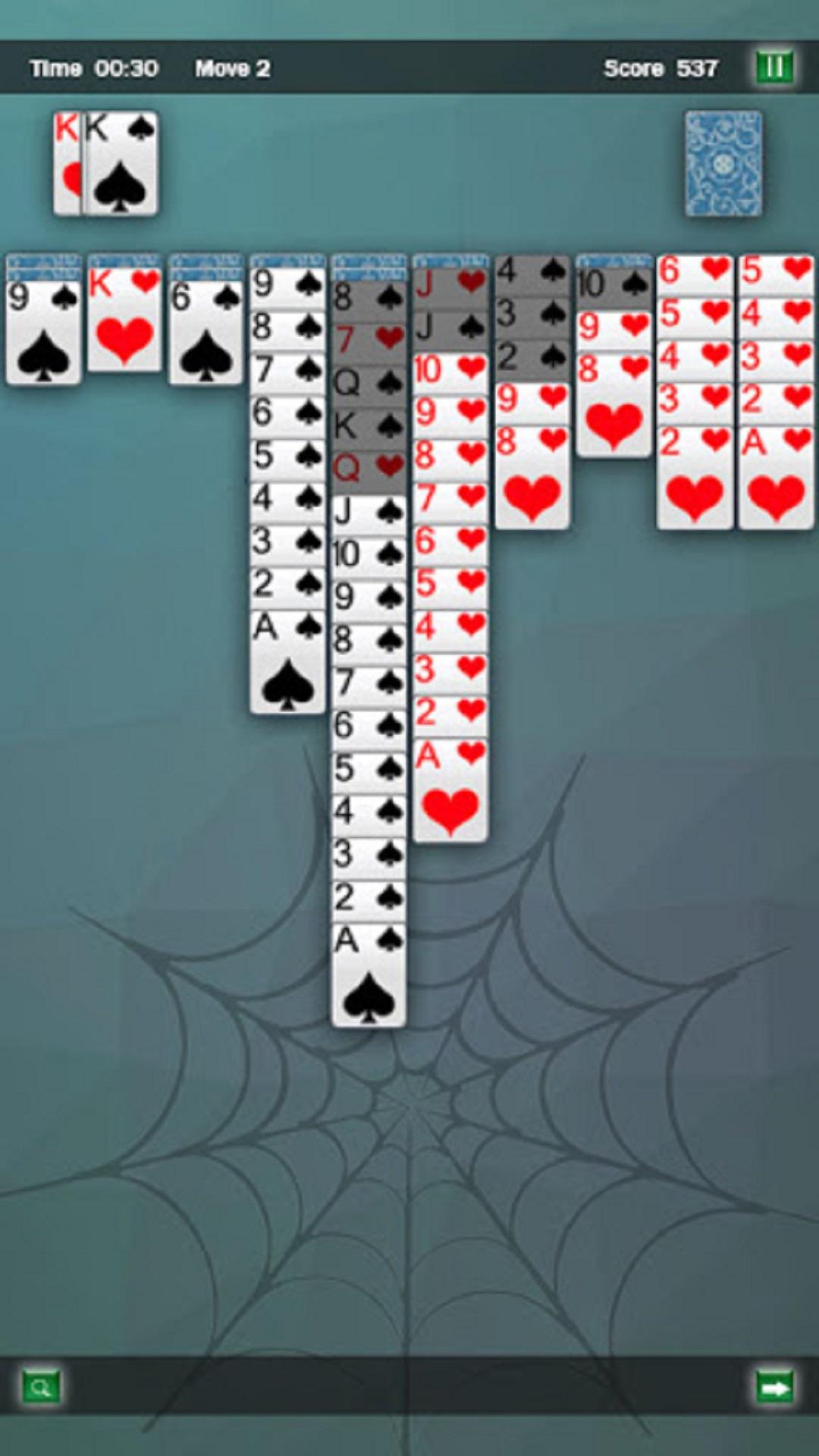Pause the game with the pause button
Viewport: 819px width, 1456px height.
coord(774,67)
